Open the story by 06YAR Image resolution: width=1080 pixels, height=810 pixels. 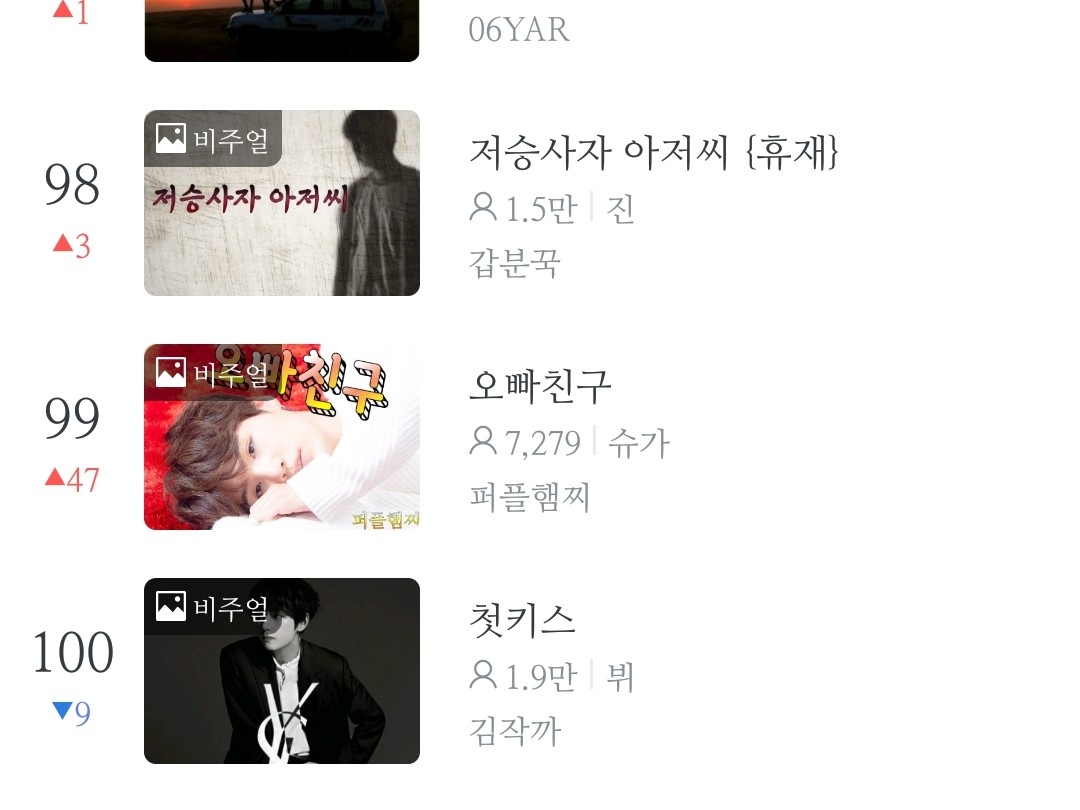tap(519, 30)
